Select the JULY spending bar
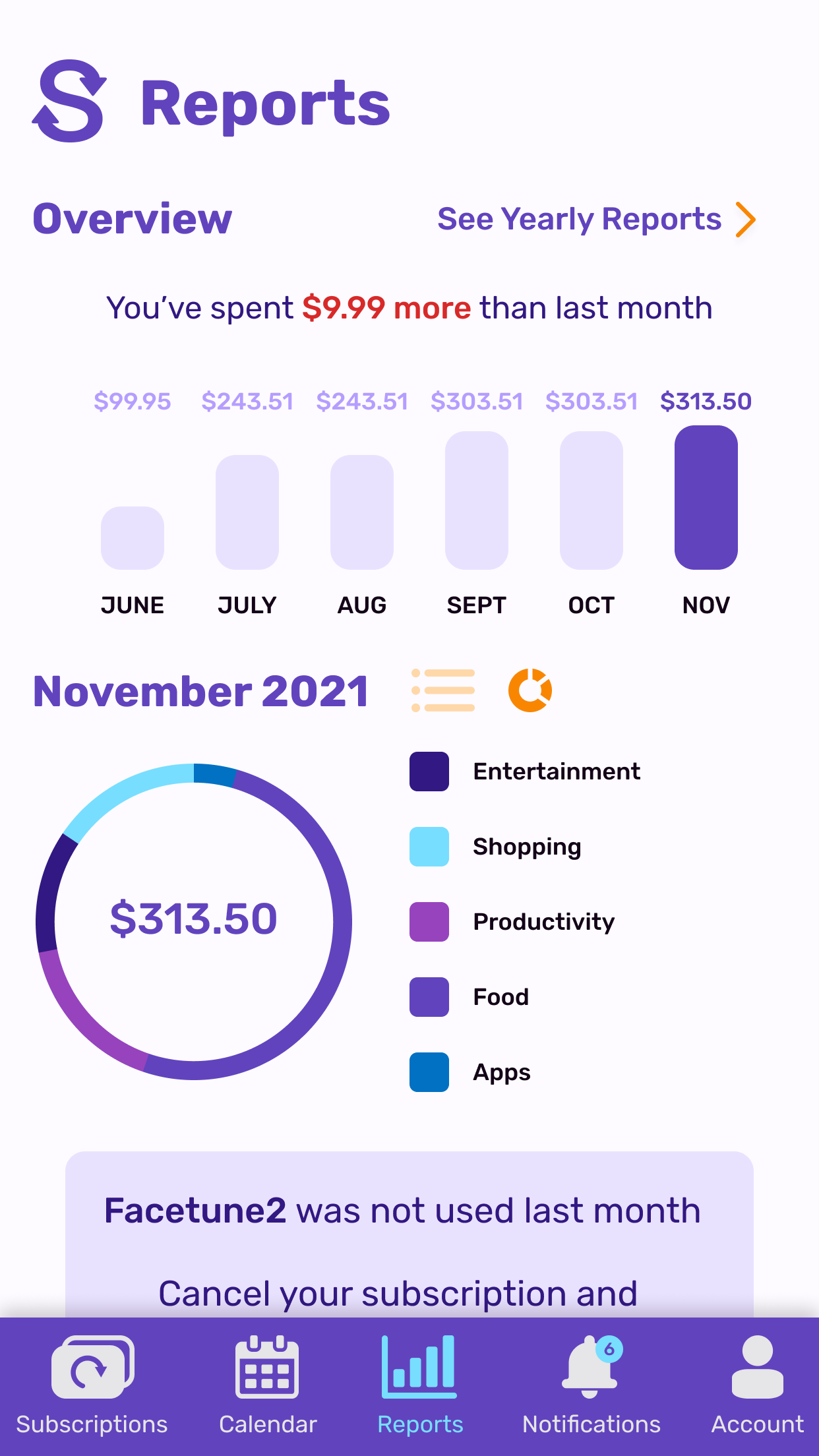This screenshot has height=1456, width=819. [x=247, y=512]
